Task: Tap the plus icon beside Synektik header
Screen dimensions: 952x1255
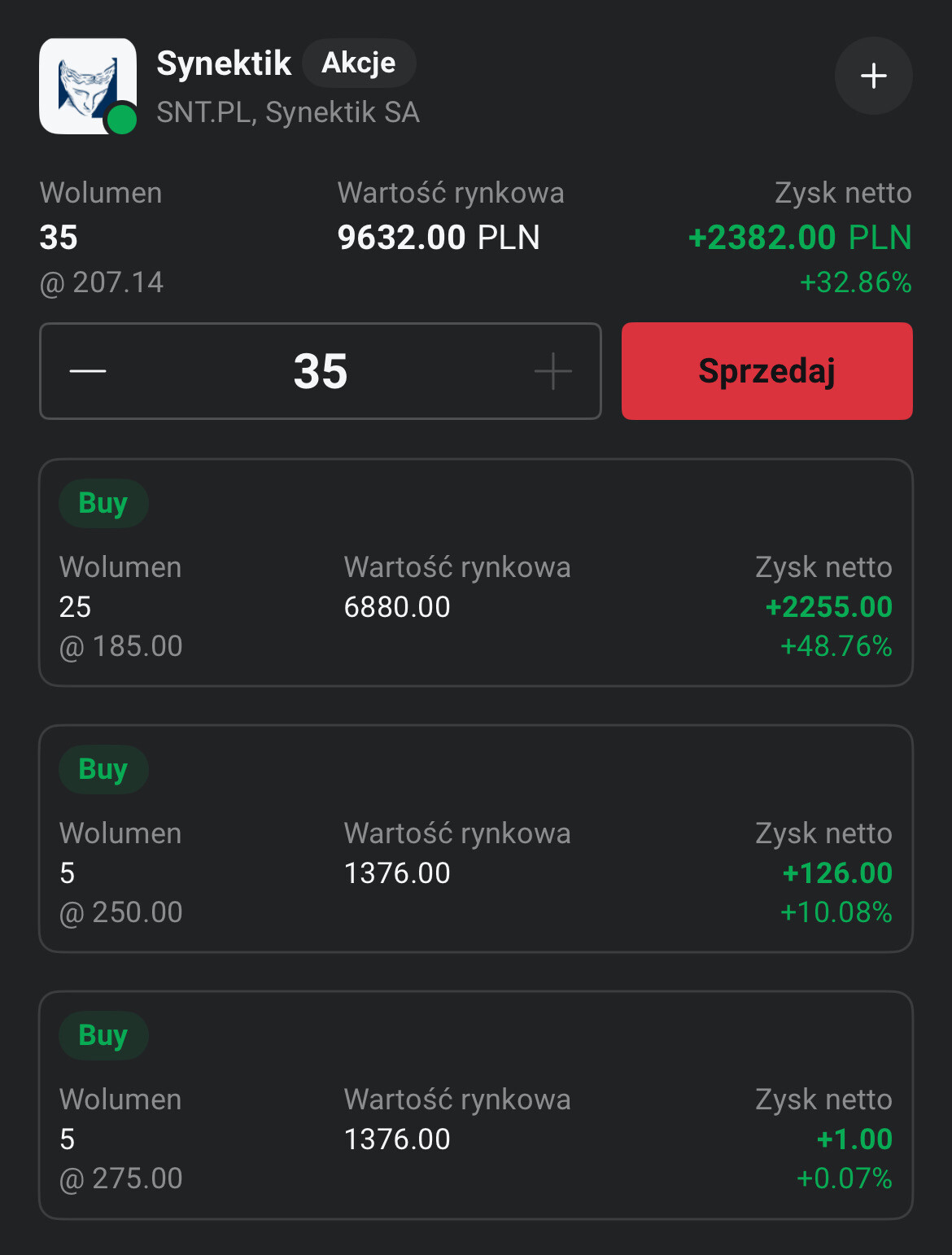Action: [873, 76]
